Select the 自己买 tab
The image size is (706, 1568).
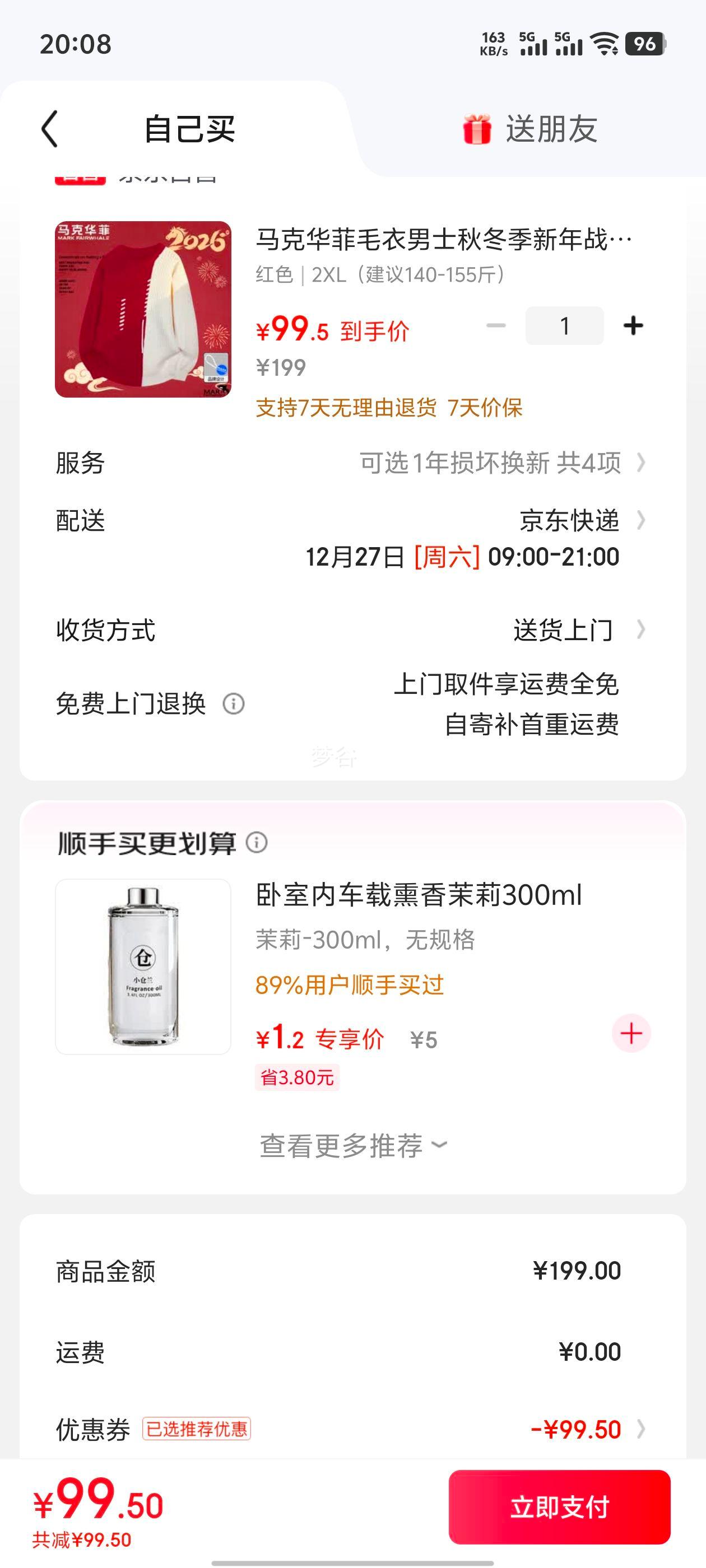(189, 129)
